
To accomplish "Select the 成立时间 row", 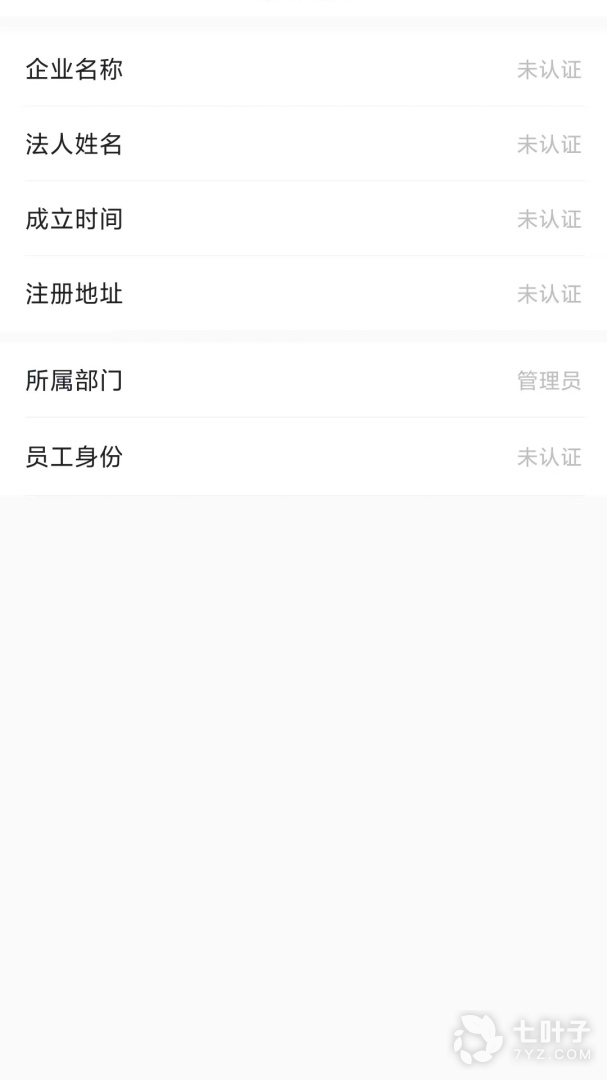I will point(303,219).
